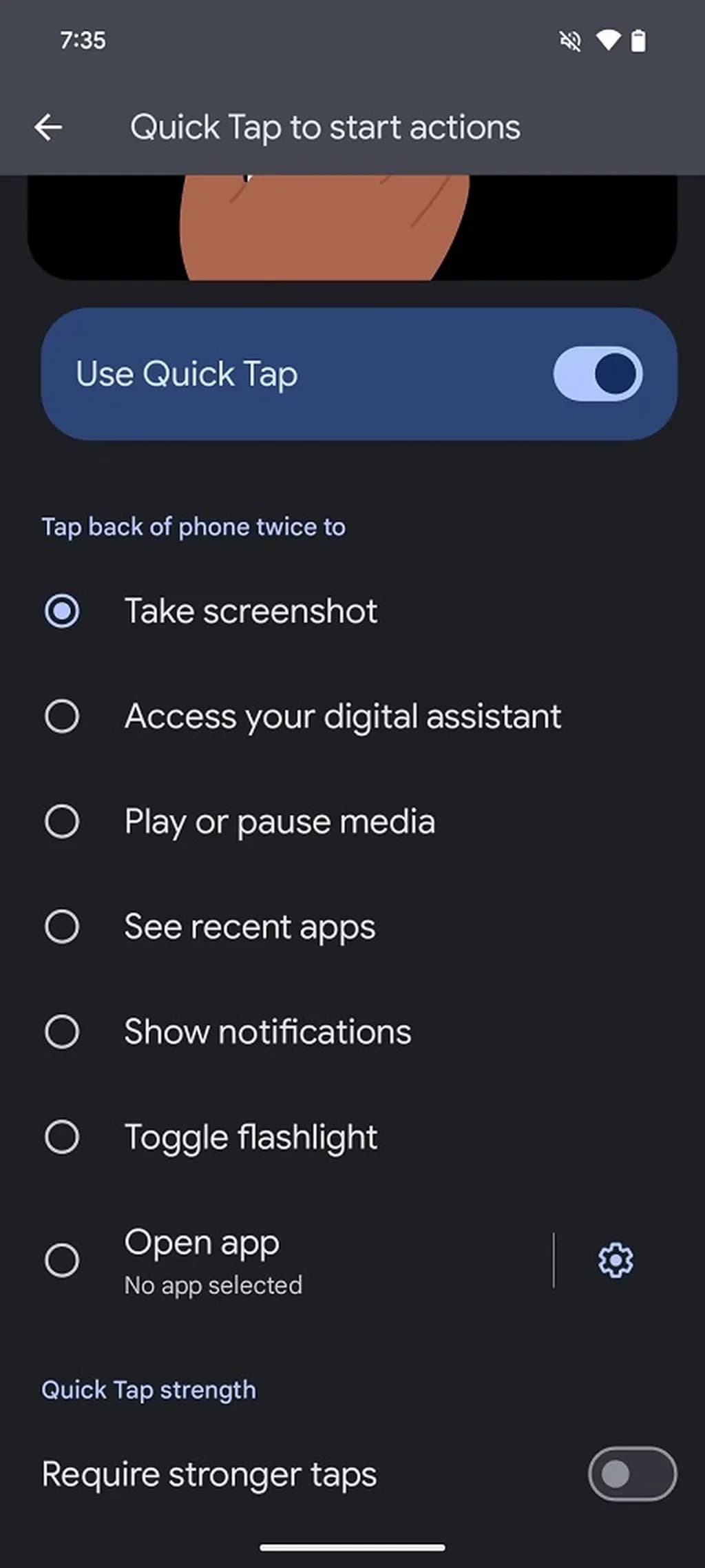This screenshot has width=705, height=1568.
Task: Choose Play or pause media action
Action: [63, 821]
